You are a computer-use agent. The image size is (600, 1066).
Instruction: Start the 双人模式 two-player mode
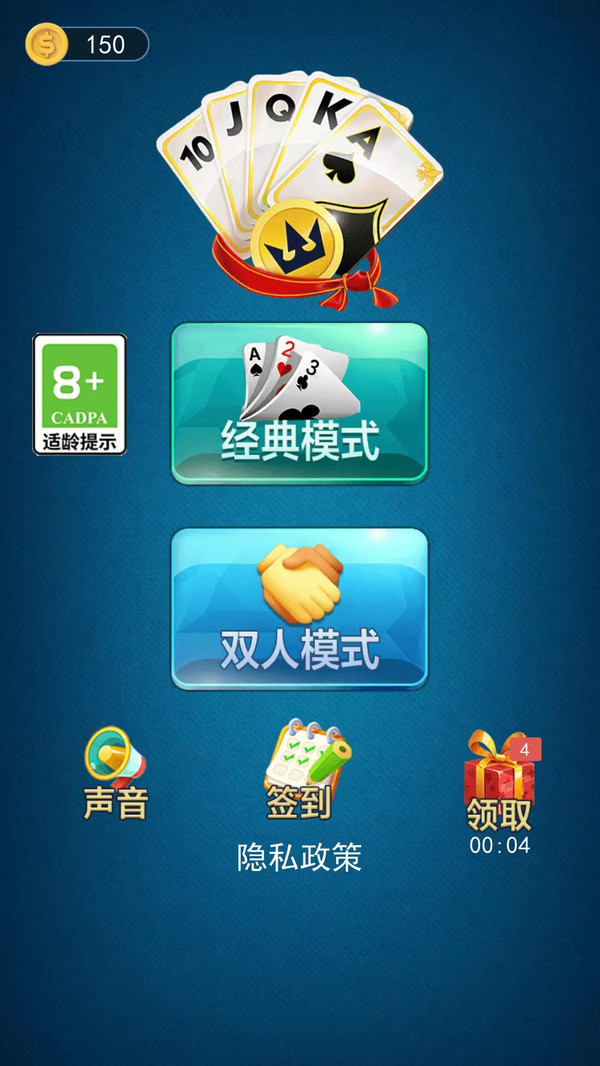click(300, 608)
